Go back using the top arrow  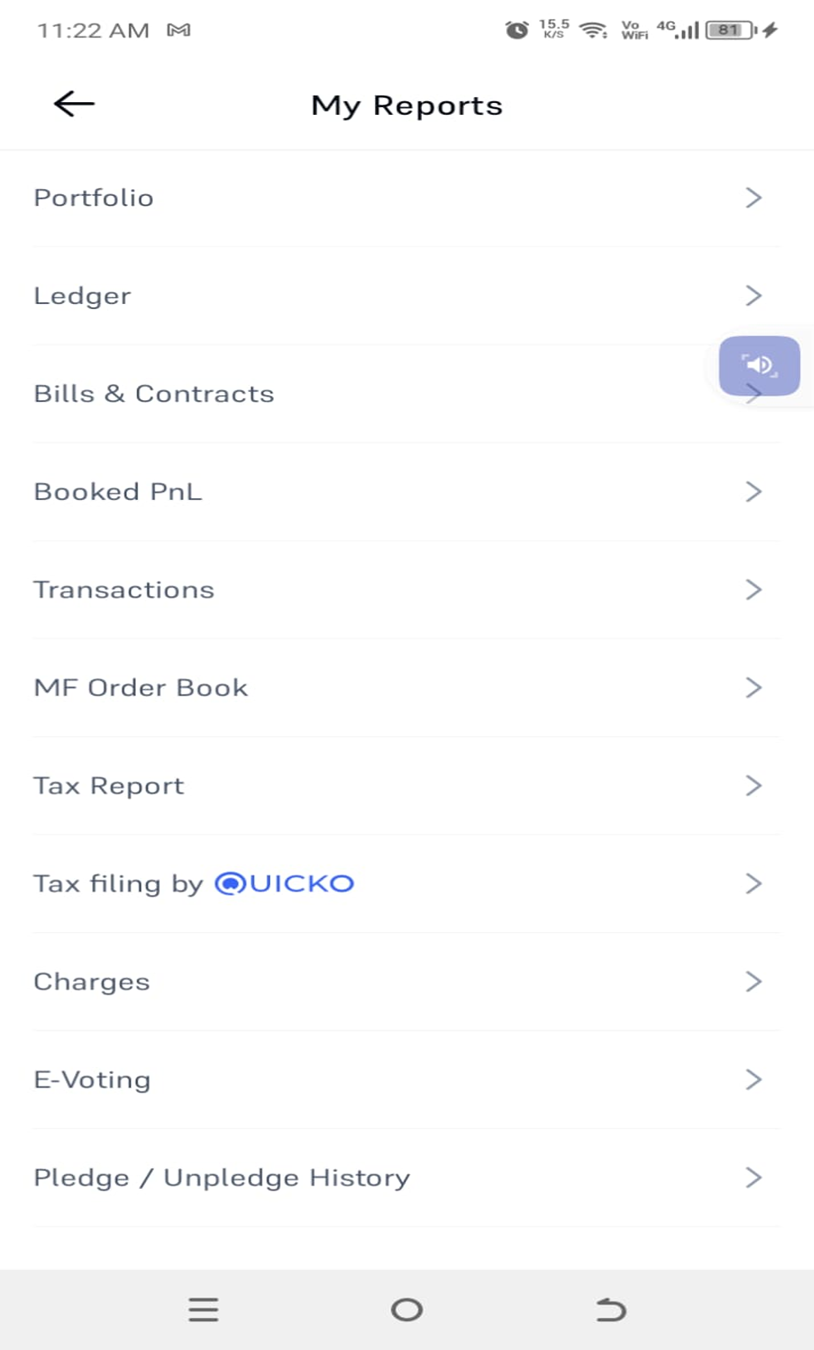(x=74, y=103)
